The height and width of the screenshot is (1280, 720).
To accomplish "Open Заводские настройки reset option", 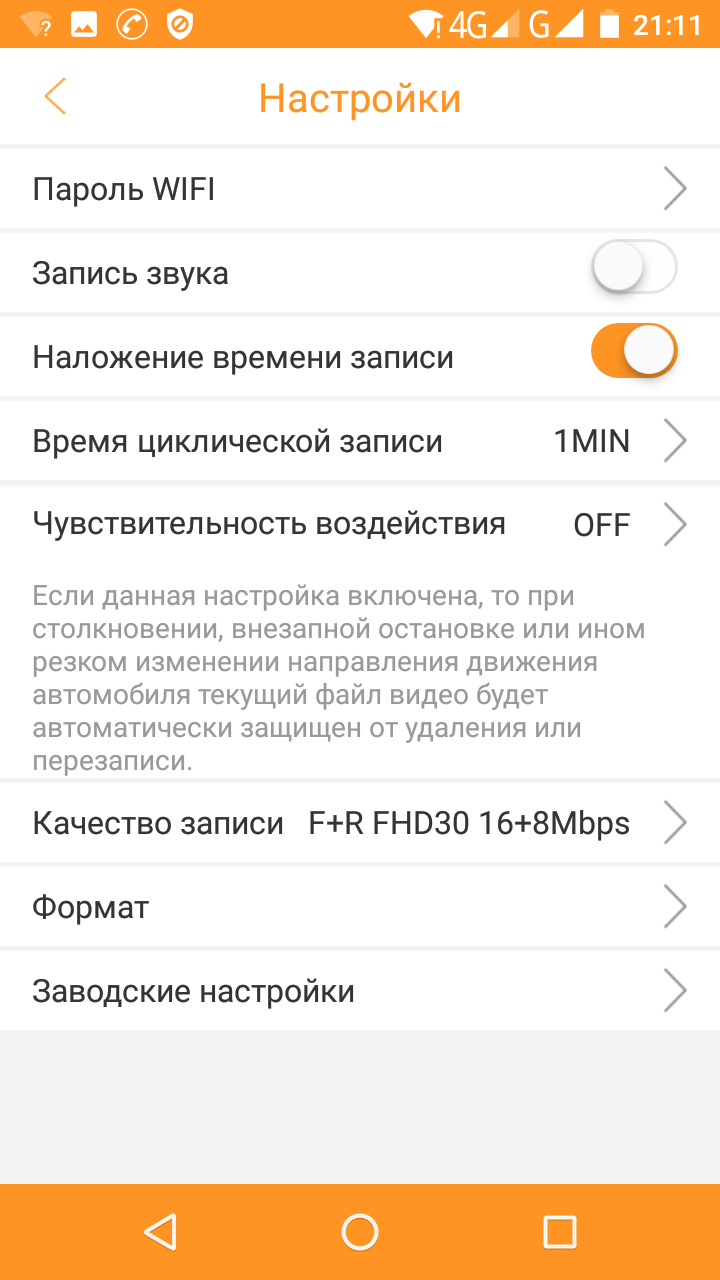I will (360, 991).
